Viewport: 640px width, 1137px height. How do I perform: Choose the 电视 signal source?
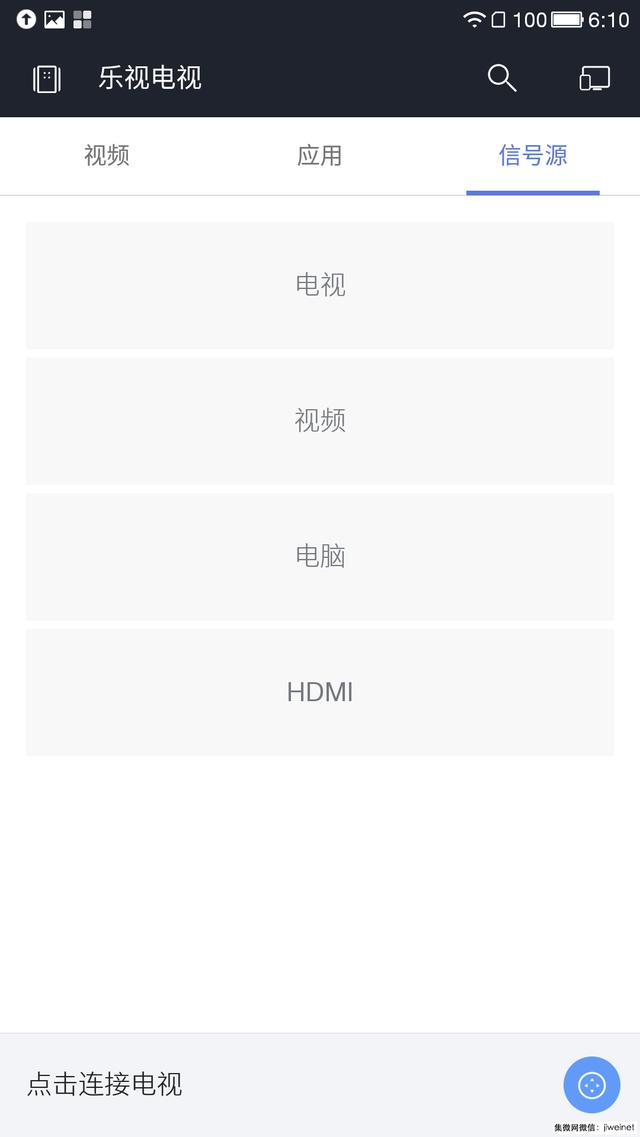coord(320,285)
